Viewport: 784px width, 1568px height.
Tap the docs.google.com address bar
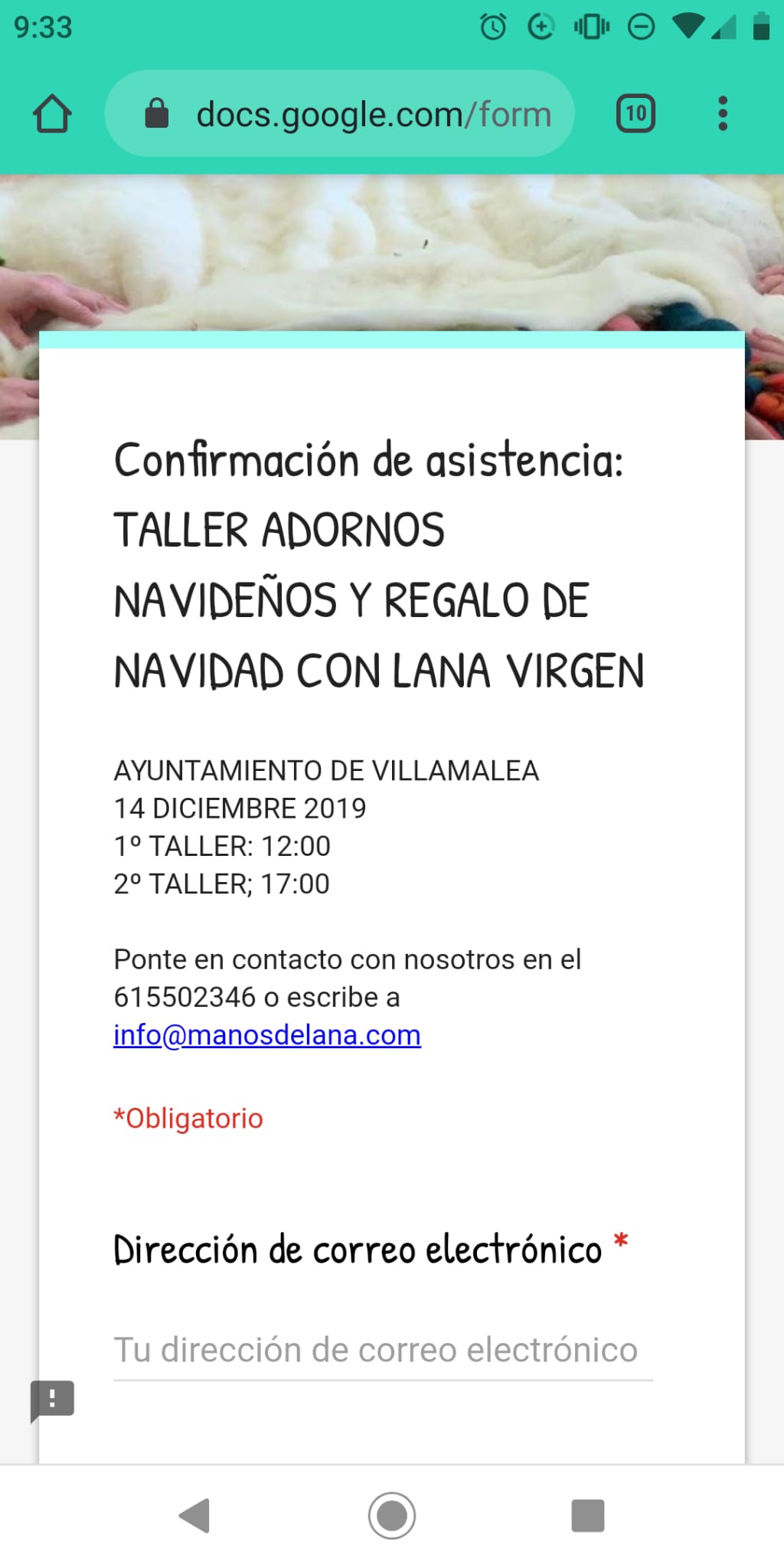pos(339,114)
